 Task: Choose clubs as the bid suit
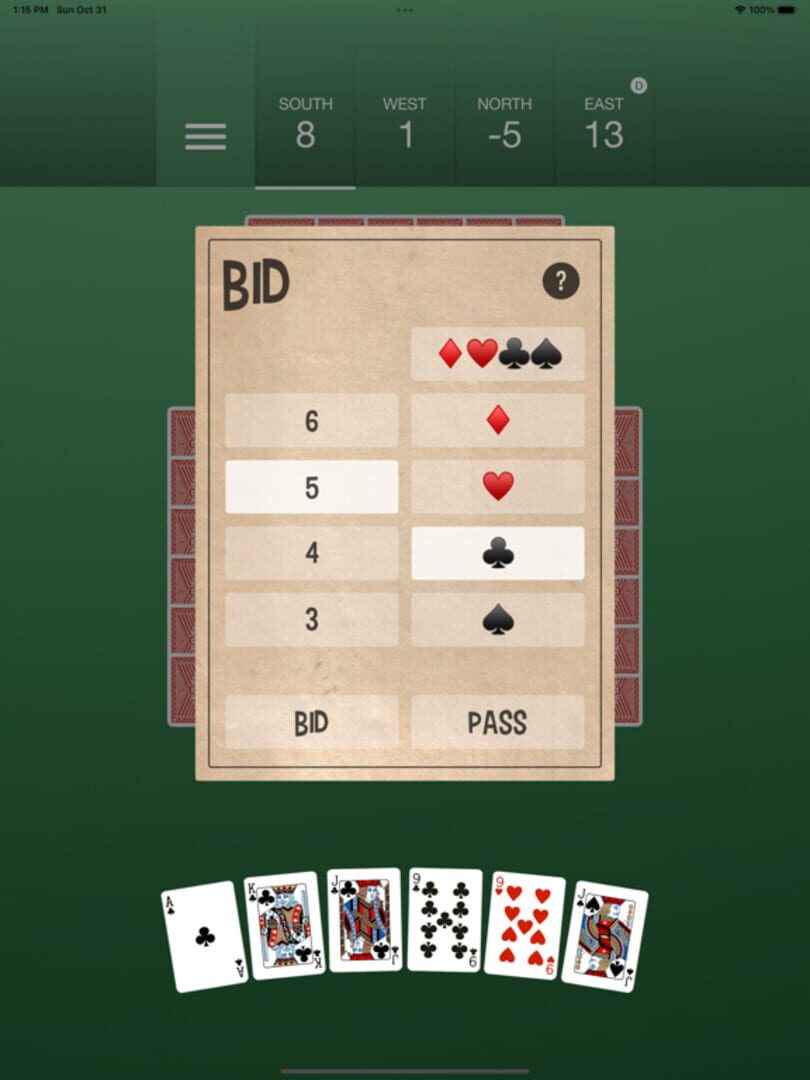498,553
